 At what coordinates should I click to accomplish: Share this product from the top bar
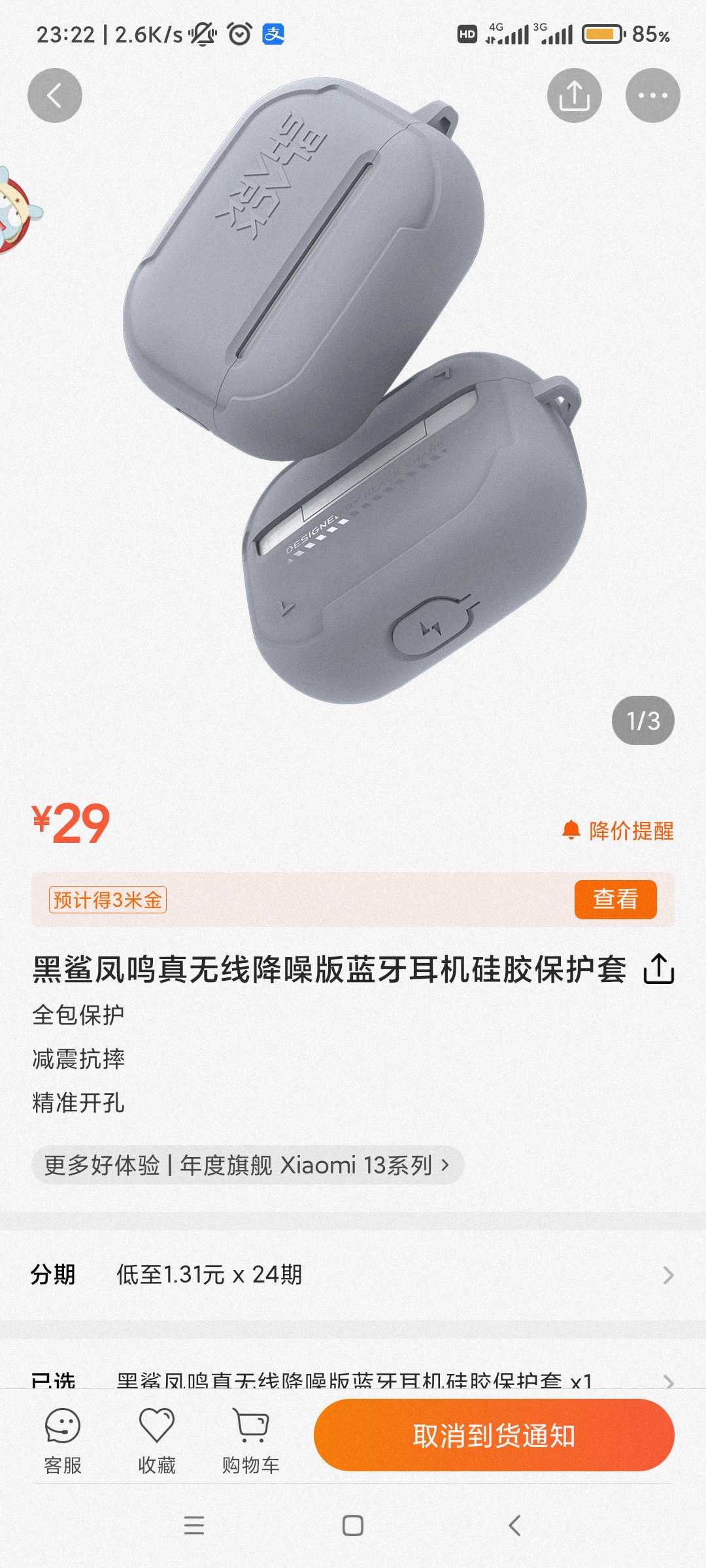point(574,95)
